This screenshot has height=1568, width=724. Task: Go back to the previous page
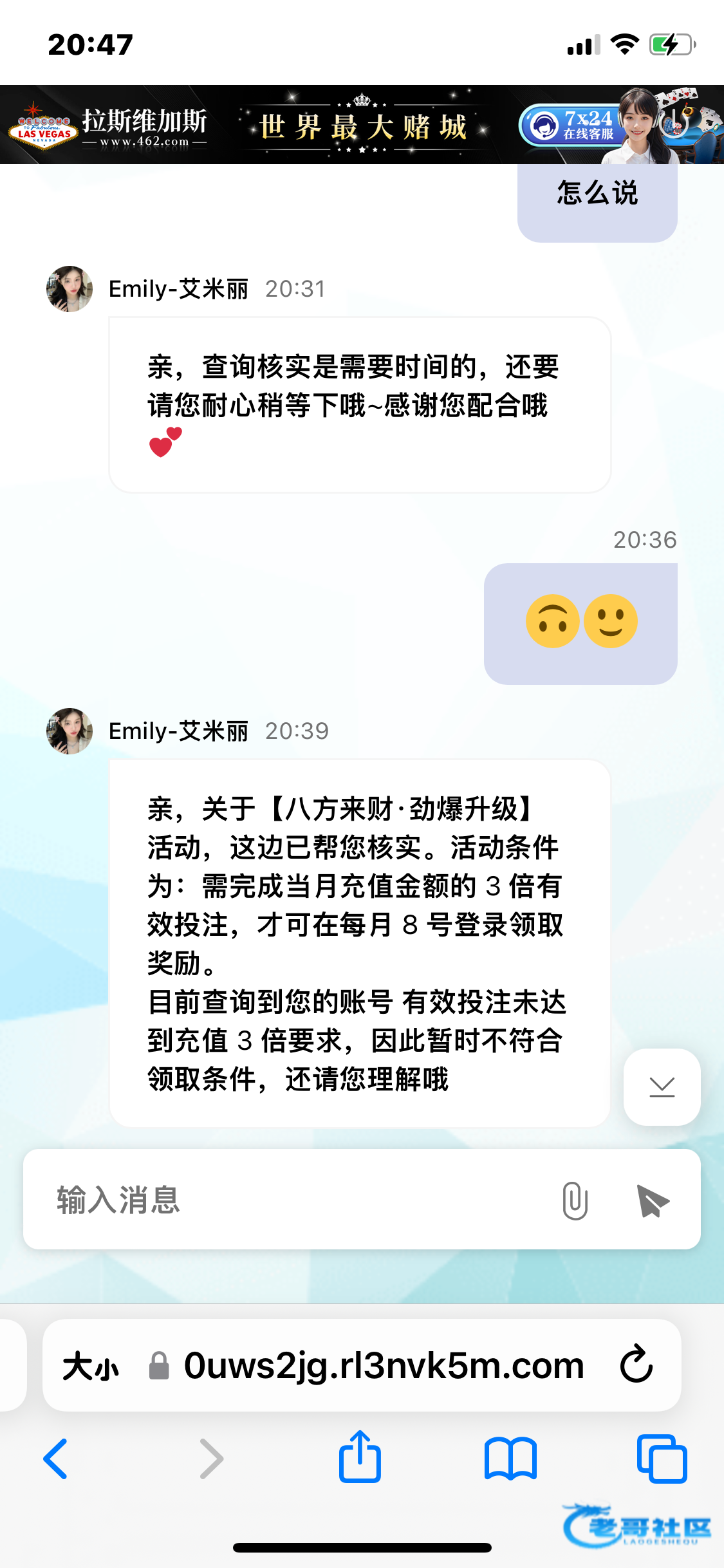tap(56, 1459)
